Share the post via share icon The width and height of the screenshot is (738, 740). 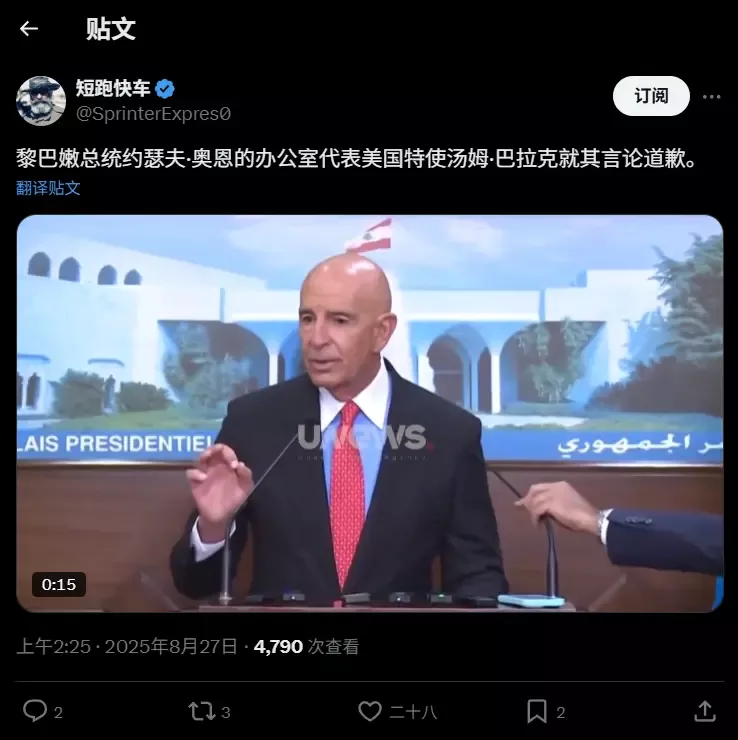click(x=705, y=711)
